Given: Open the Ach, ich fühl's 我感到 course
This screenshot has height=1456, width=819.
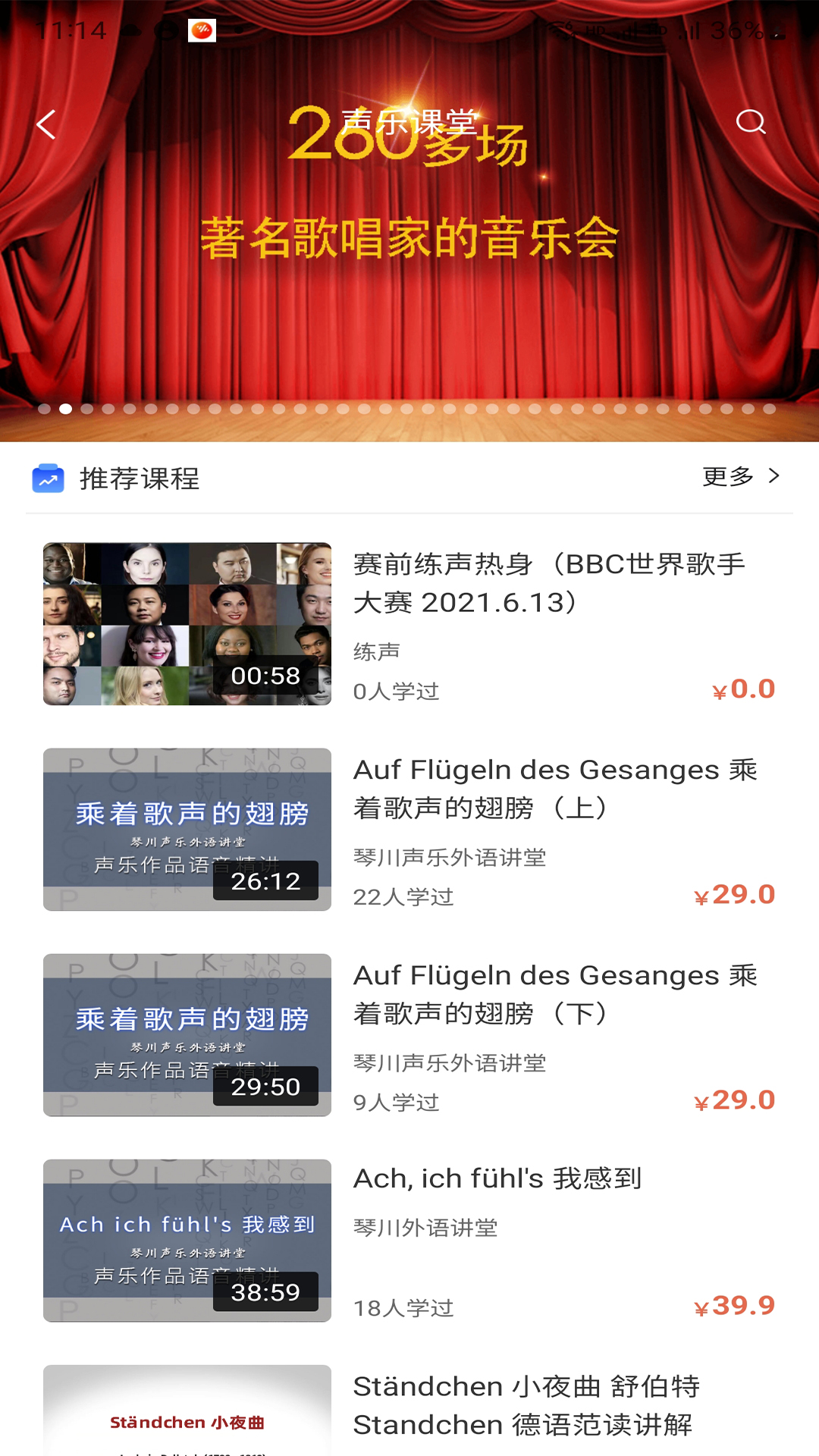Looking at the screenshot, I should coord(497,1178).
